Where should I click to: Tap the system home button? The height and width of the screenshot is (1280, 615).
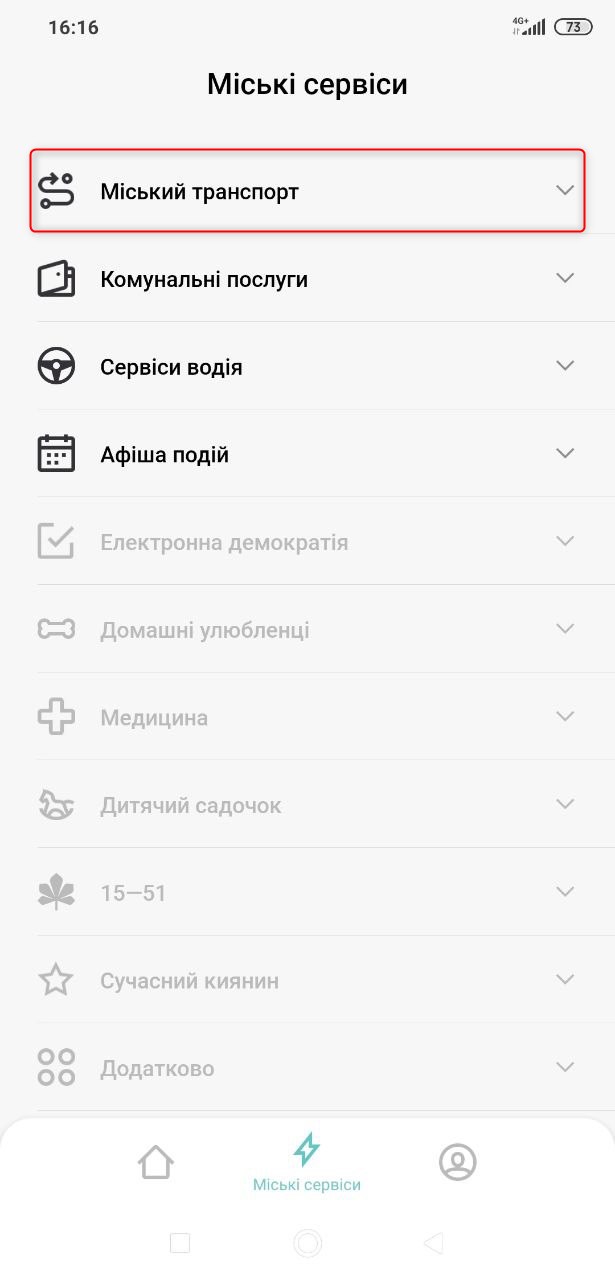click(307, 1243)
